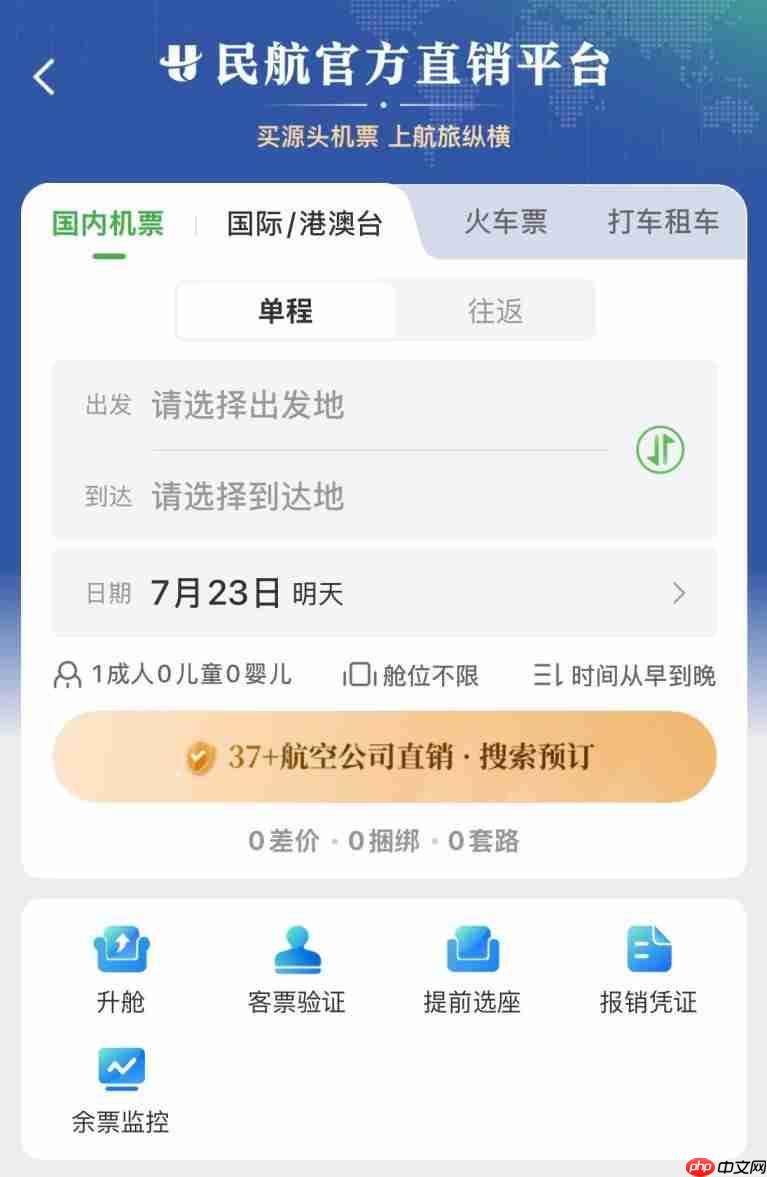Tap the back arrow at top left
The height and width of the screenshot is (1177, 767).
tap(42, 77)
